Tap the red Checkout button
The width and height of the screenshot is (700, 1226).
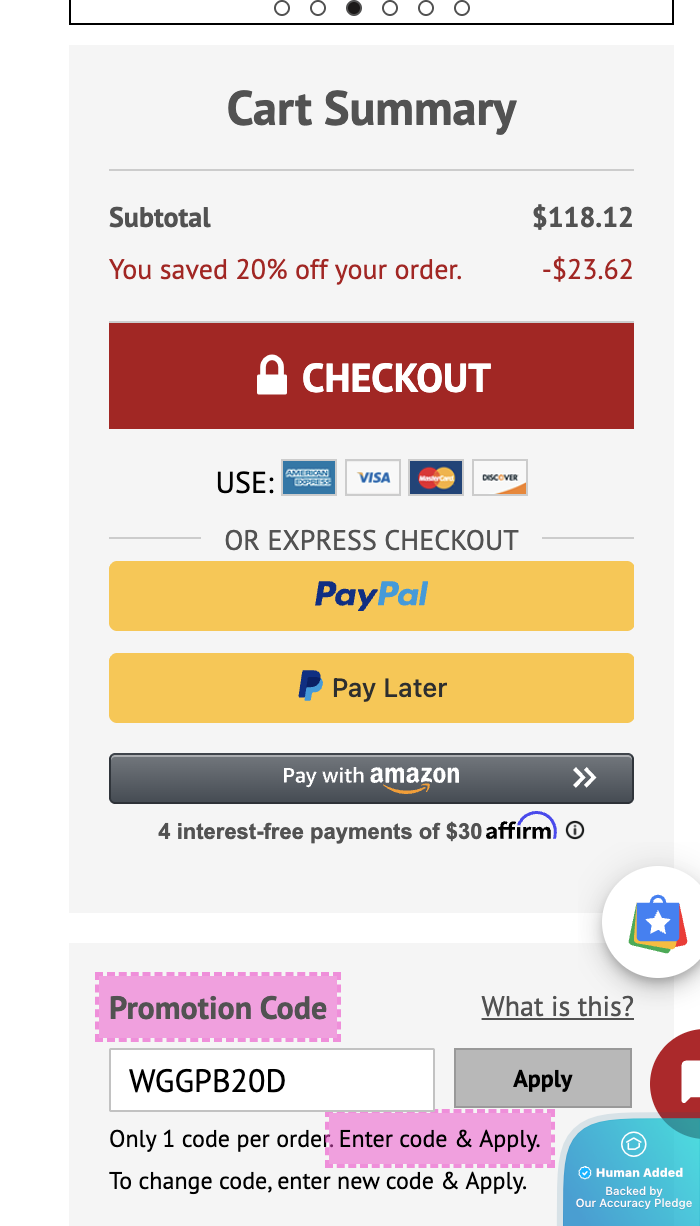pyautogui.click(x=371, y=376)
